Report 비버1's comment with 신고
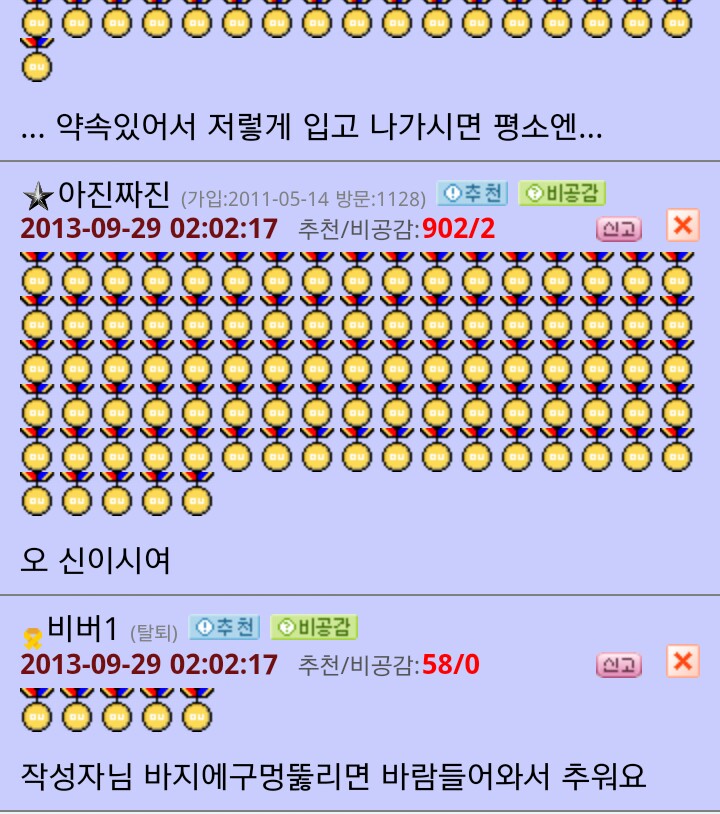This screenshot has height=814, width=720. (x=618, y=665)
